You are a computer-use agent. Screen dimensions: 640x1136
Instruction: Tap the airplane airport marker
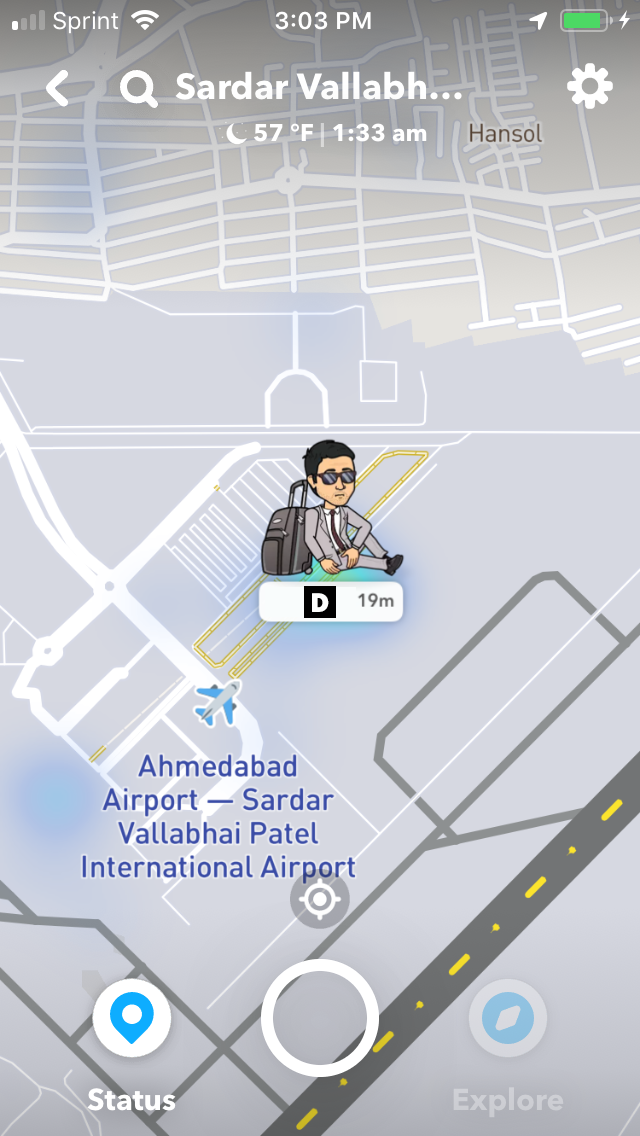[x=218, y=703]
